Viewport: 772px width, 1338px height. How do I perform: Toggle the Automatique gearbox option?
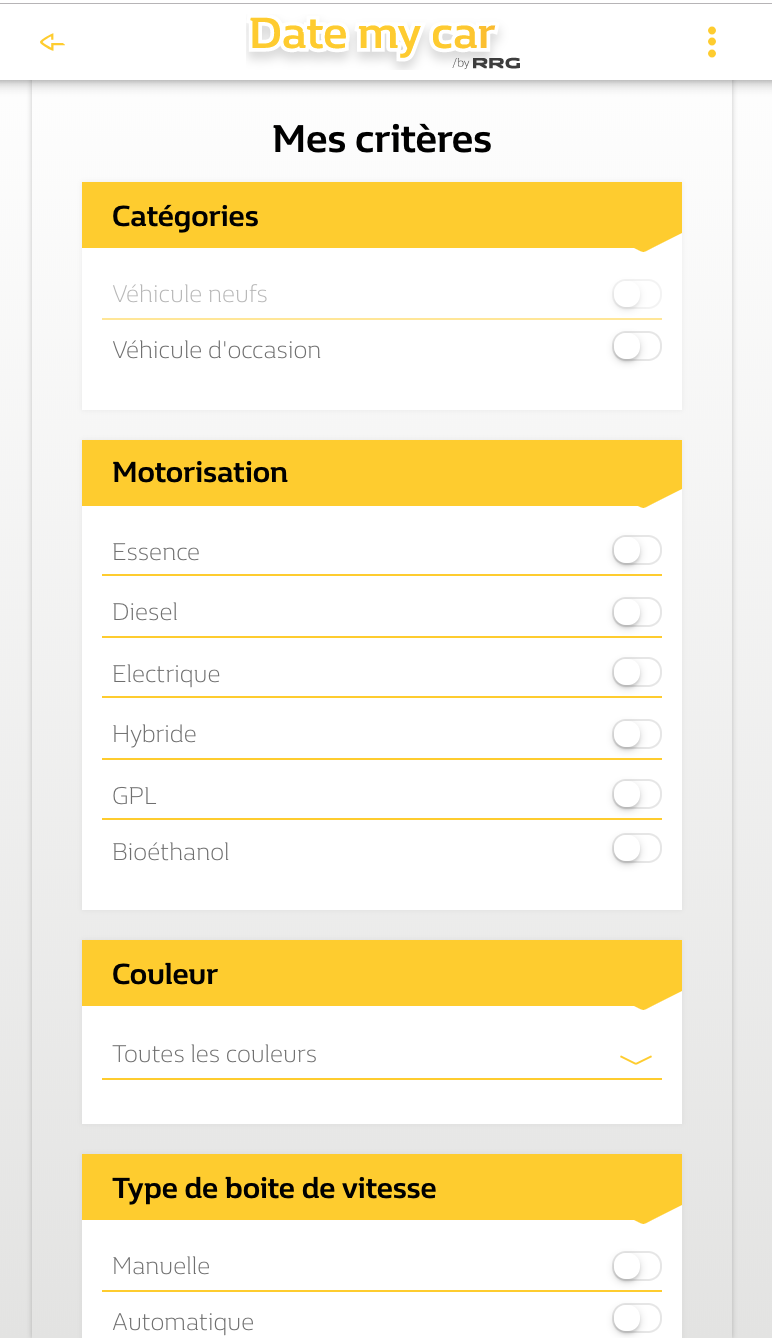(x=637, y=1319)
